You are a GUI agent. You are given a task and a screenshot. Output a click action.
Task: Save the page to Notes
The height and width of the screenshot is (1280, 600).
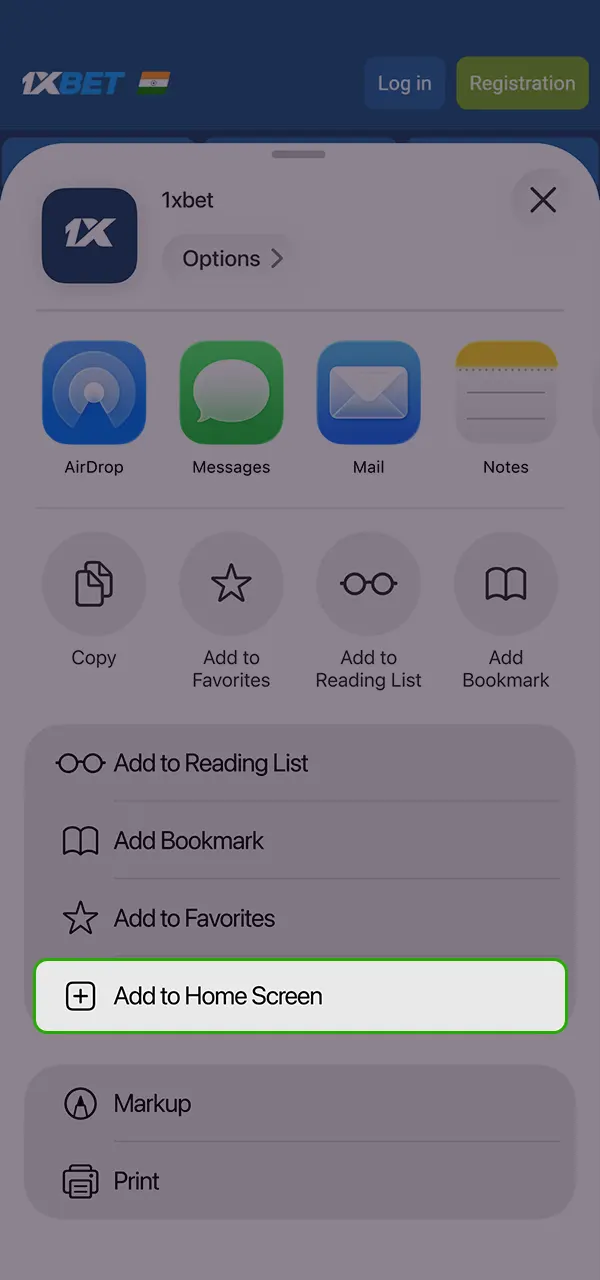click(506, 393)
